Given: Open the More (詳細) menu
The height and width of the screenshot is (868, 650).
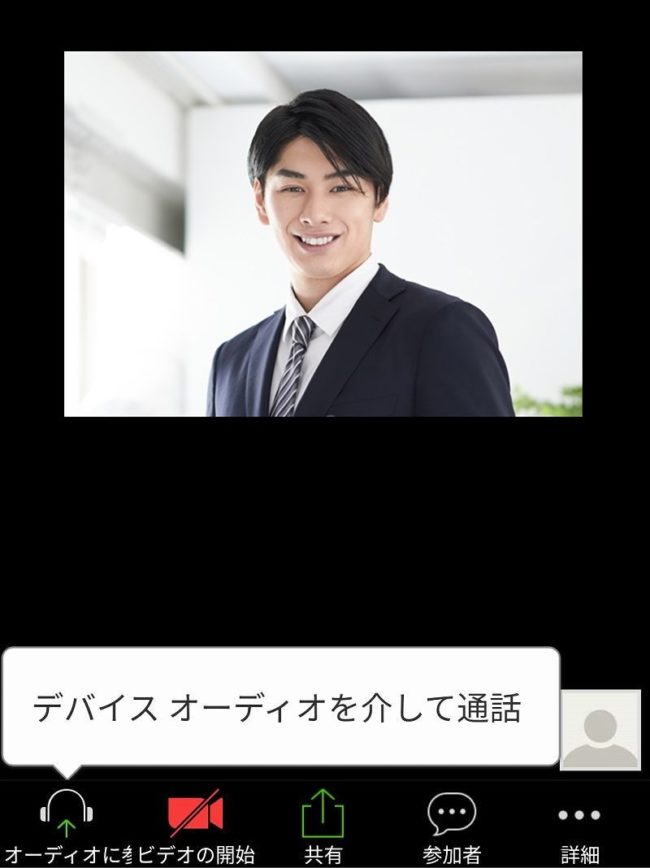Looking at the screenshot, I should (579, 824).
